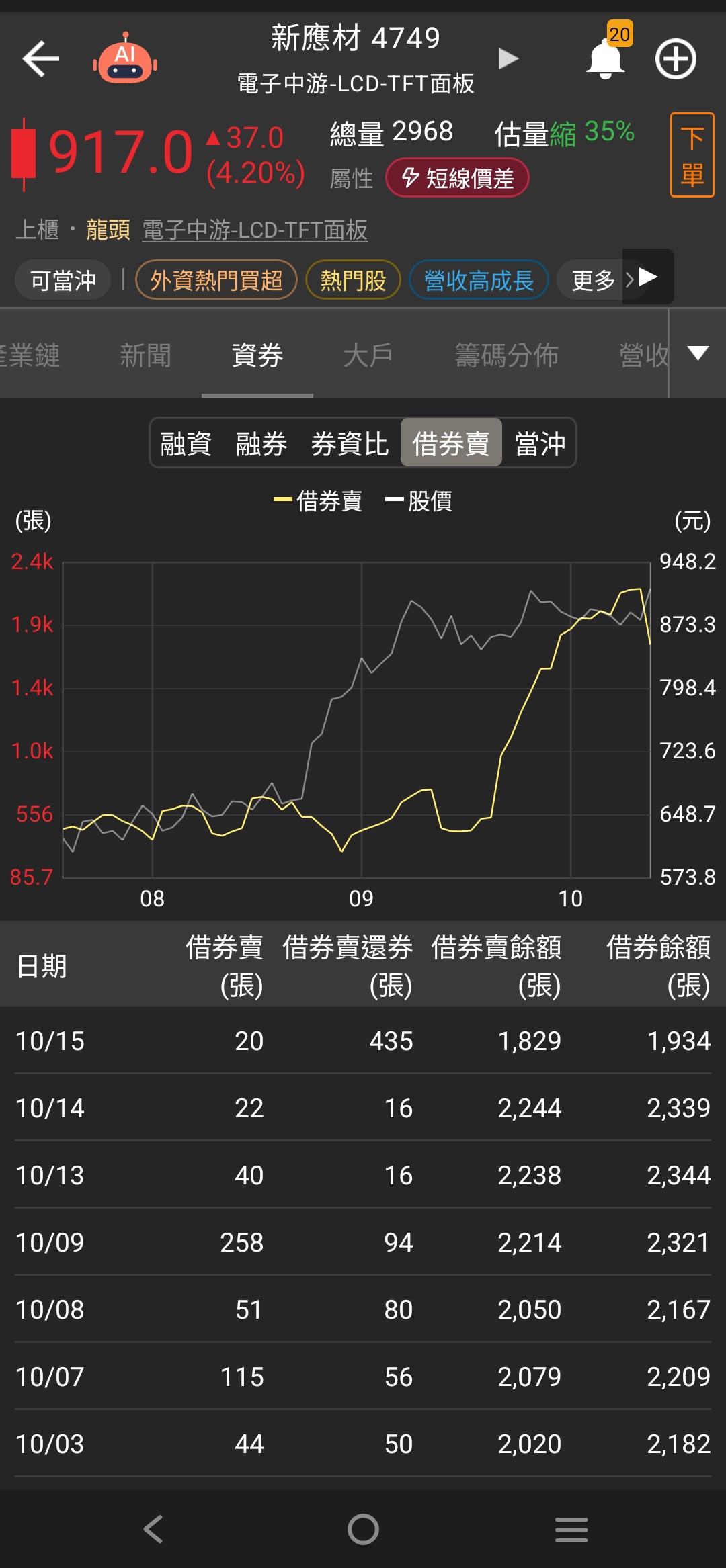Select the 券資比 chart segment
Screen dimensions: 726x1568
[350, 443]
